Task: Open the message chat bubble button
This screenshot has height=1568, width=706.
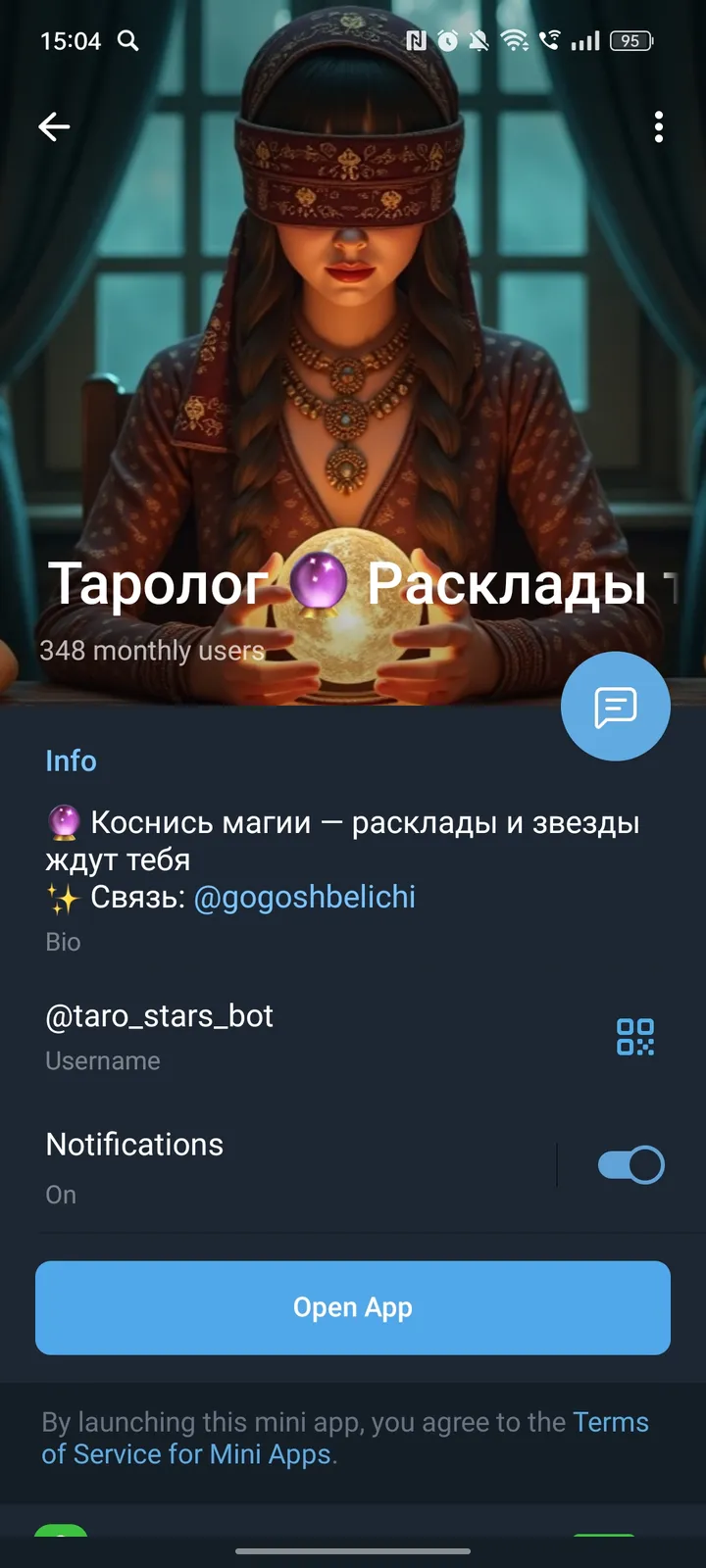Action: tap(615, 706)
